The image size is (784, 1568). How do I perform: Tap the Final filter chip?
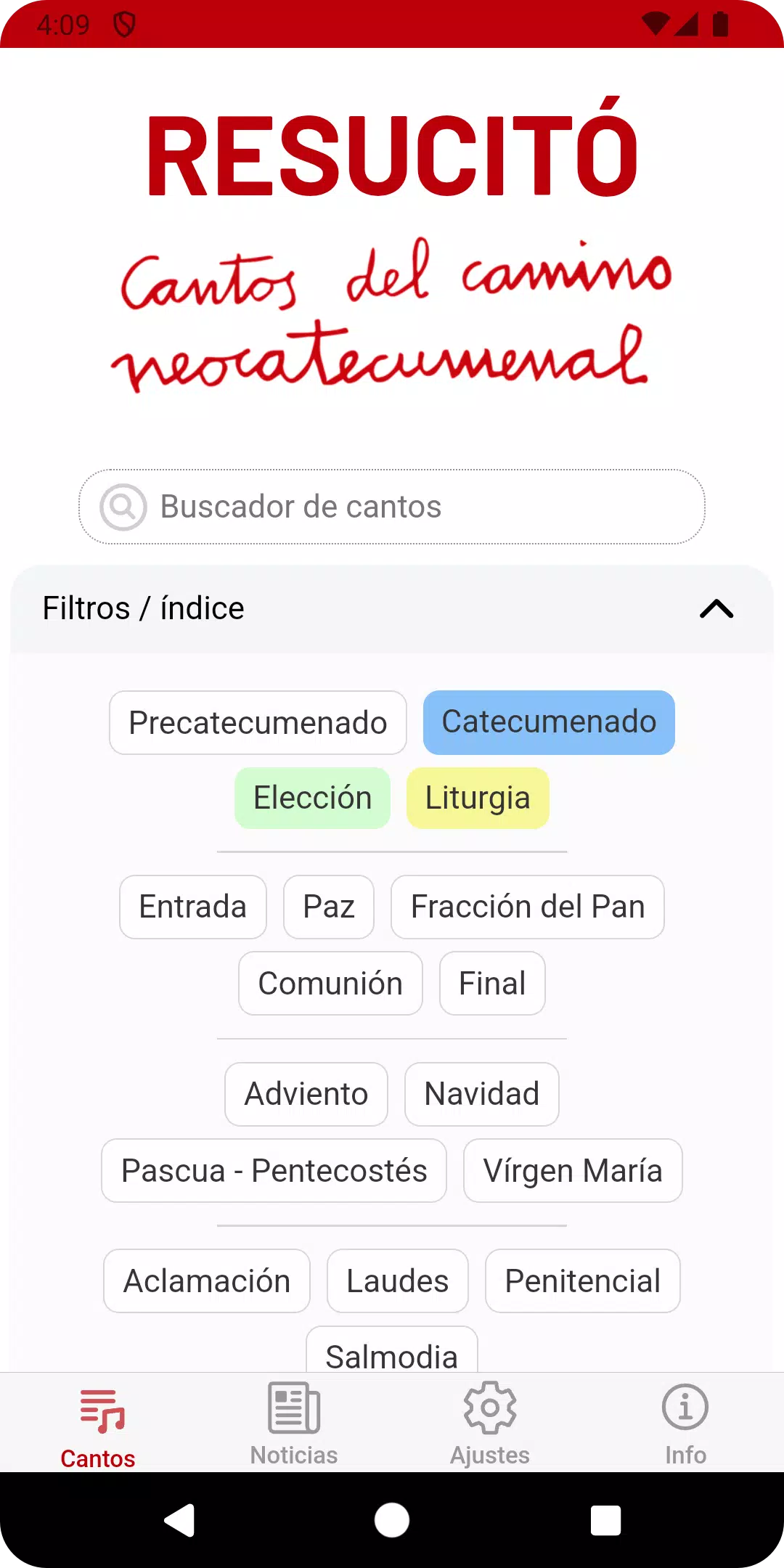492,983
